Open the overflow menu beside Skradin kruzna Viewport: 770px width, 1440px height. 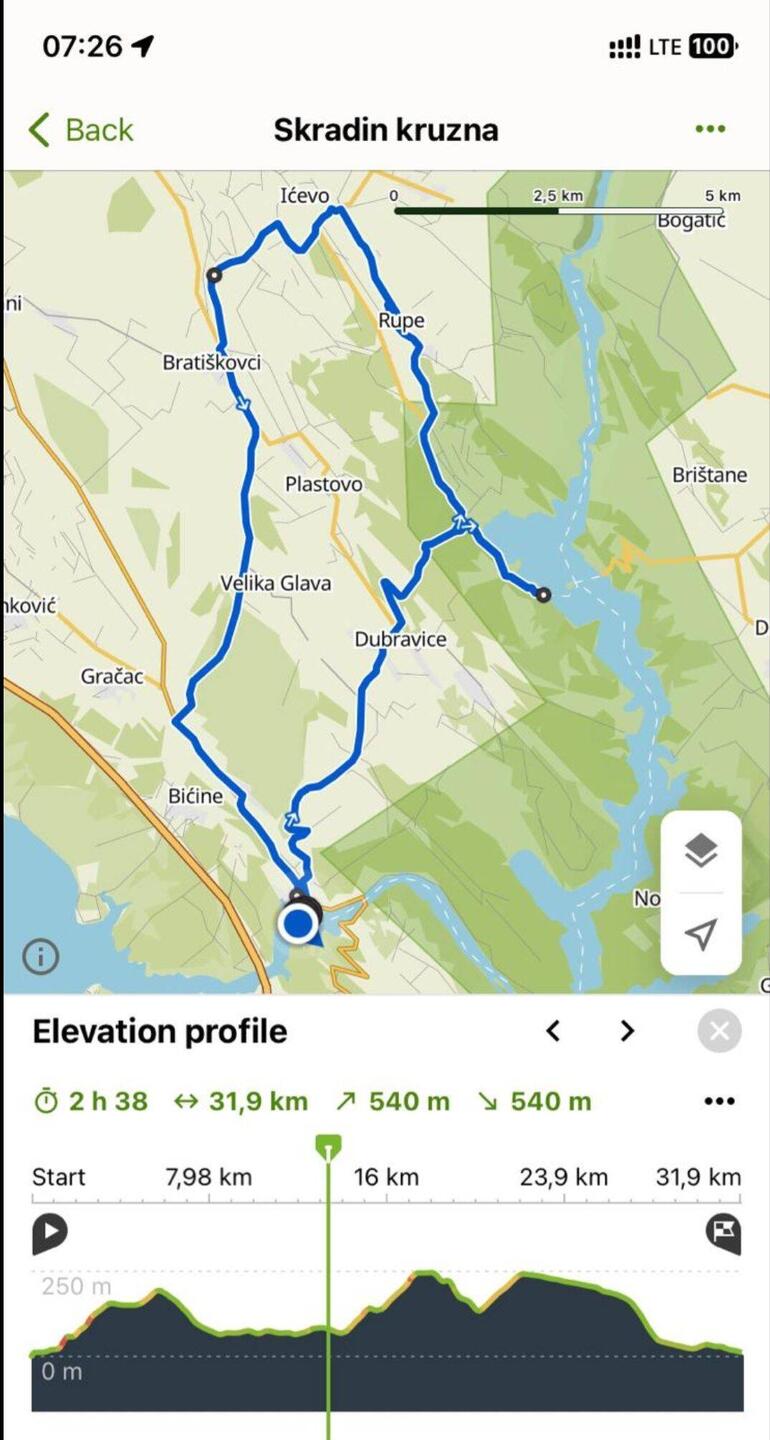(x=710, y=129)
